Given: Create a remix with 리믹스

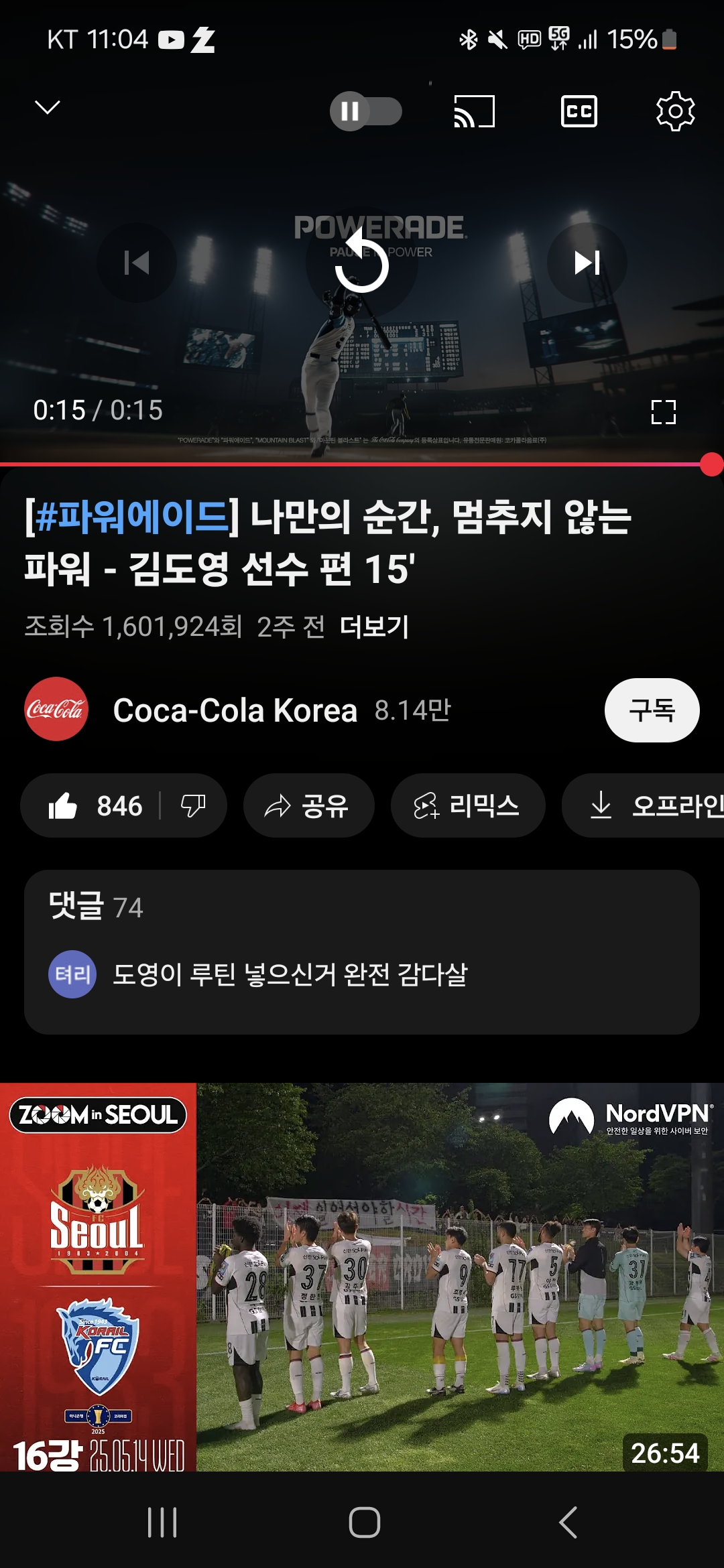Looking at the screenshot, I should [x=467, y=805].
